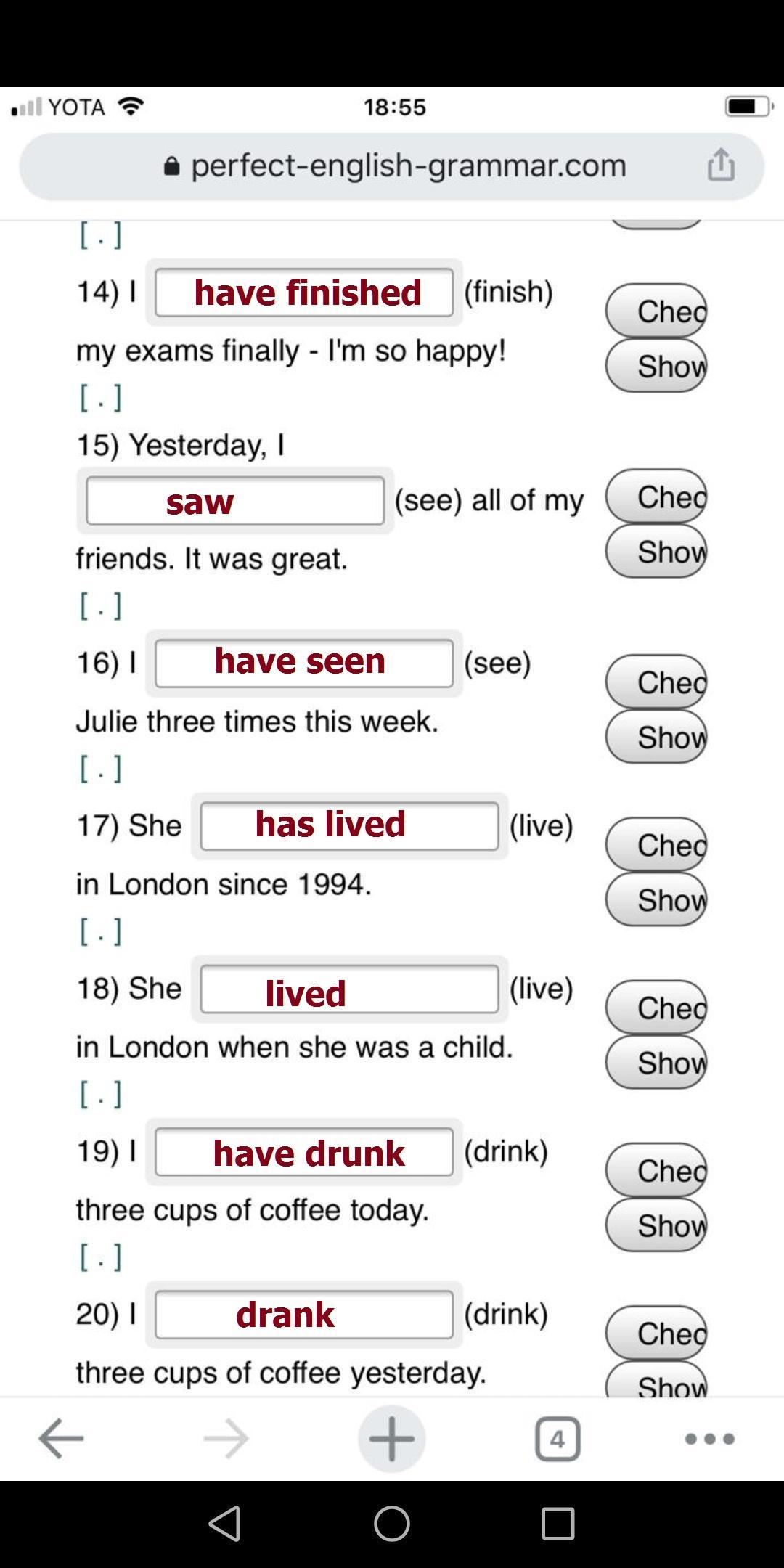Image resolution: width=784 pixels, height=1568 pixels.
Task: Open a new browser tab
Action: pyautogui.click(x=392, y=1439)
